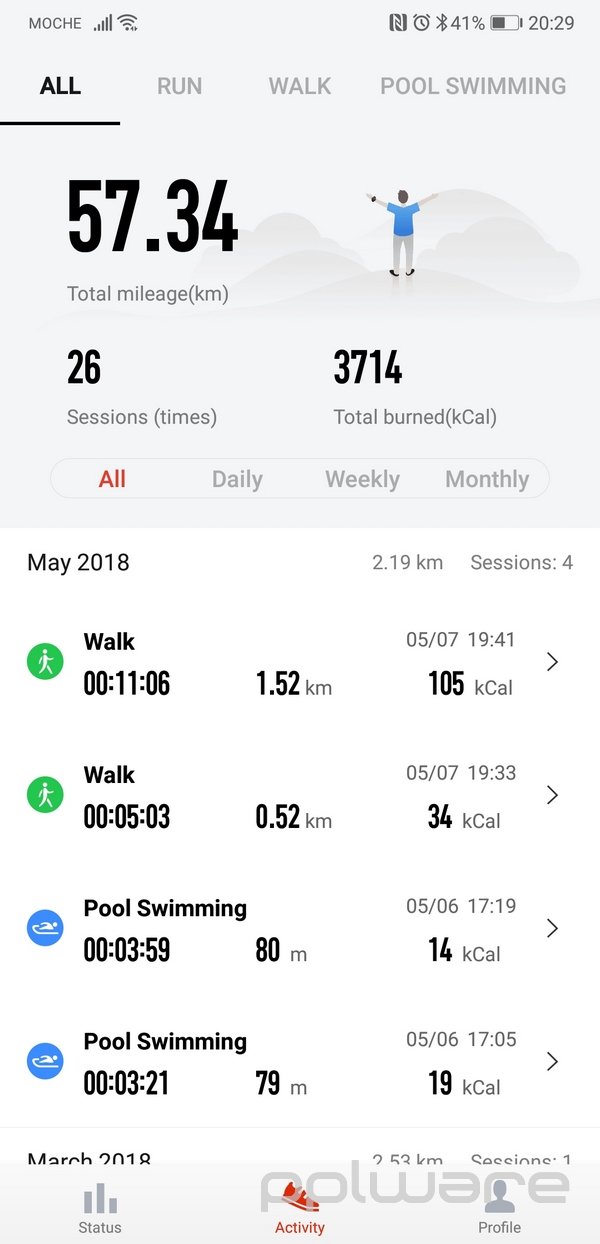This screenshot has width=600, height=1244.
Task: Open the Walk session from 05/07 19:41
Action: (300, 663)
